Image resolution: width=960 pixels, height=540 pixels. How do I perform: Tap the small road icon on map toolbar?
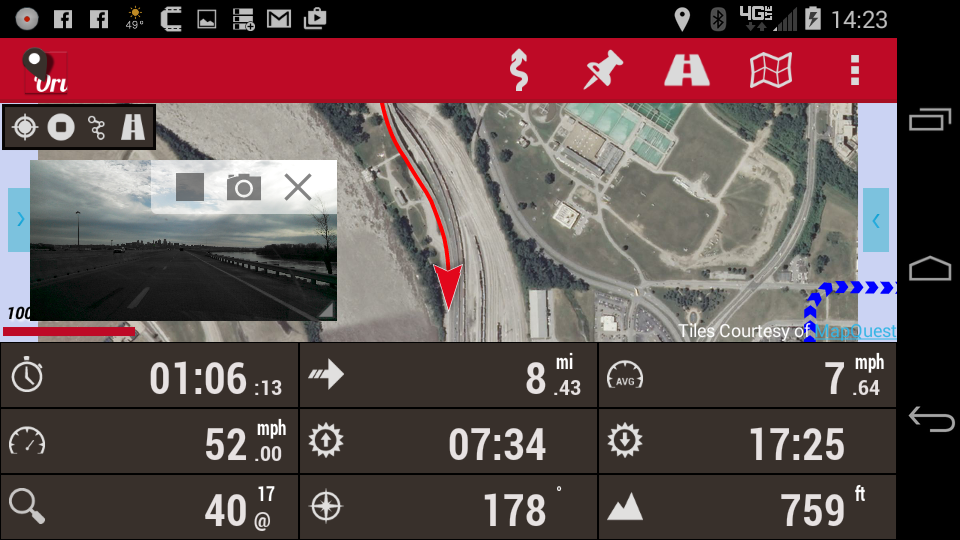pyautogui.click(x=133, y=127)
